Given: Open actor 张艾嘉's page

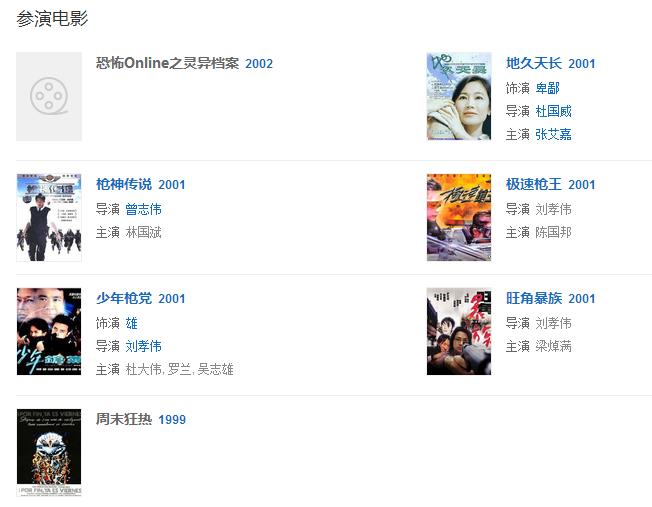Looking at the screenshot, I should pos(553,134).
